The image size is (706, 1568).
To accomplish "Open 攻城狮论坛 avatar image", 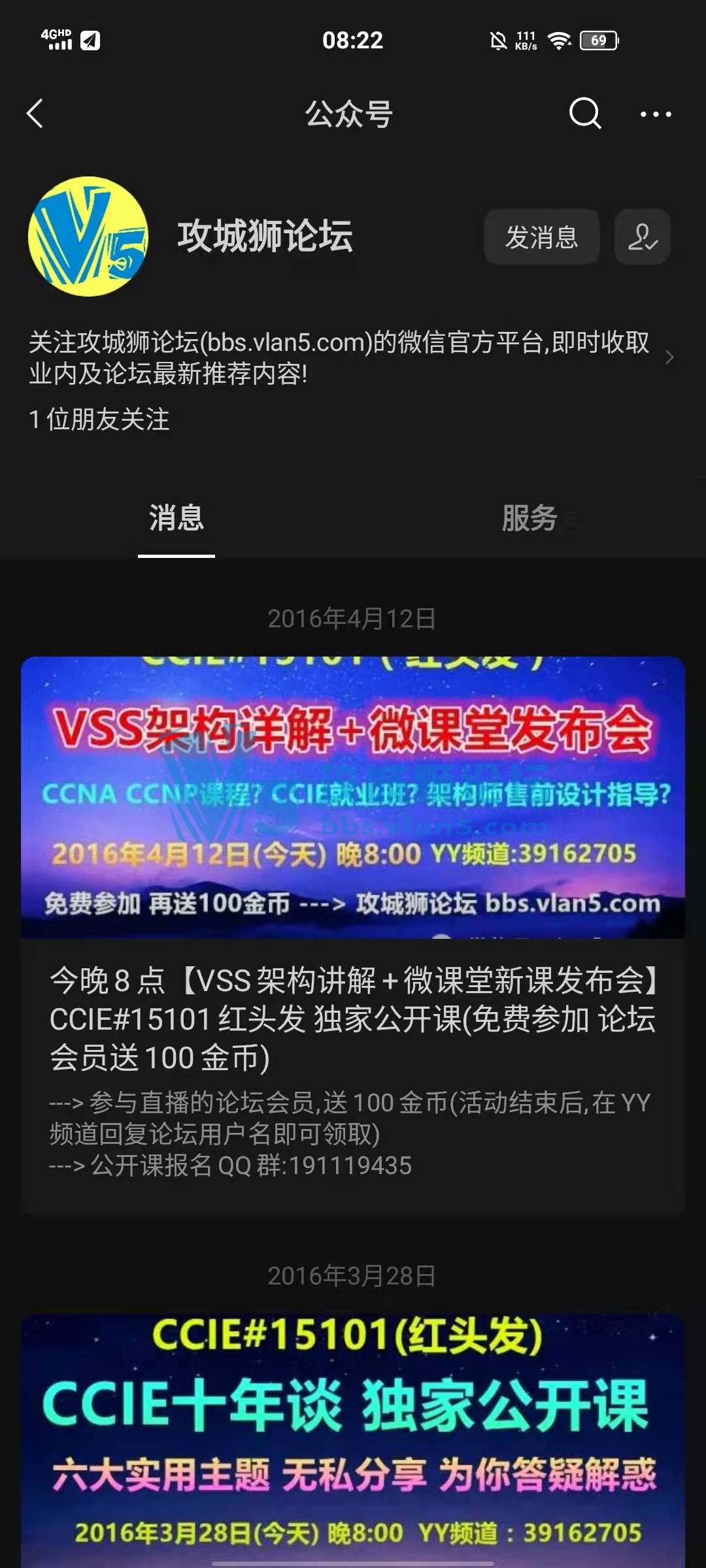I will pyautogui.click(x=88, y=237).
